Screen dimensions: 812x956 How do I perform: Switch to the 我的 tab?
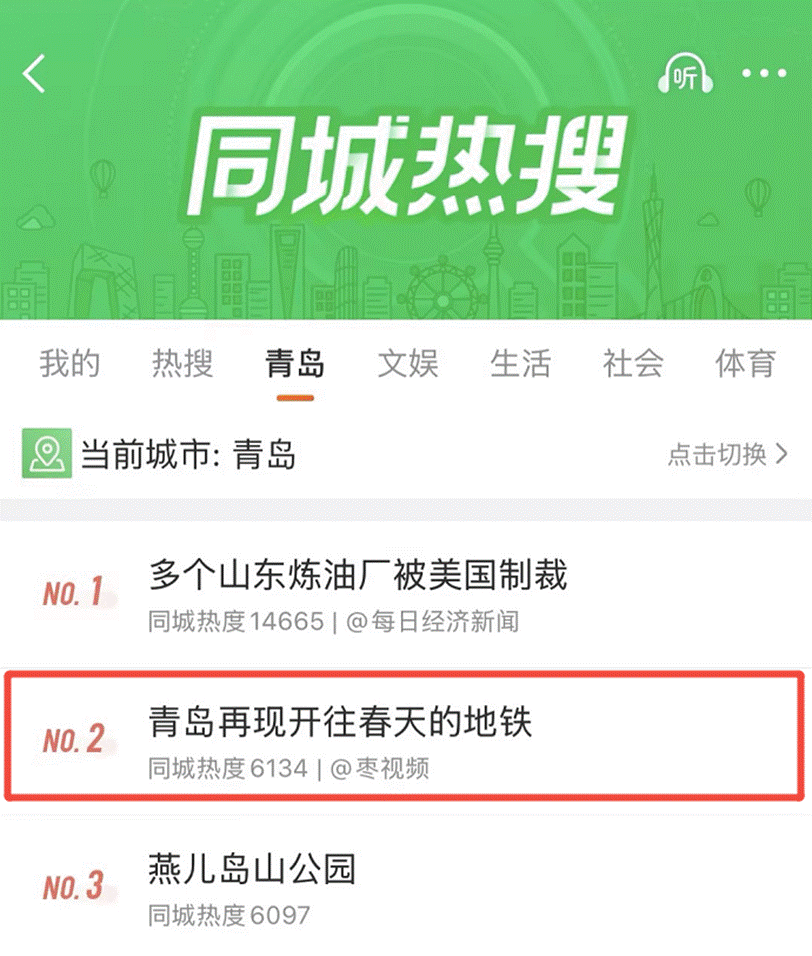(x=69, y=363)
